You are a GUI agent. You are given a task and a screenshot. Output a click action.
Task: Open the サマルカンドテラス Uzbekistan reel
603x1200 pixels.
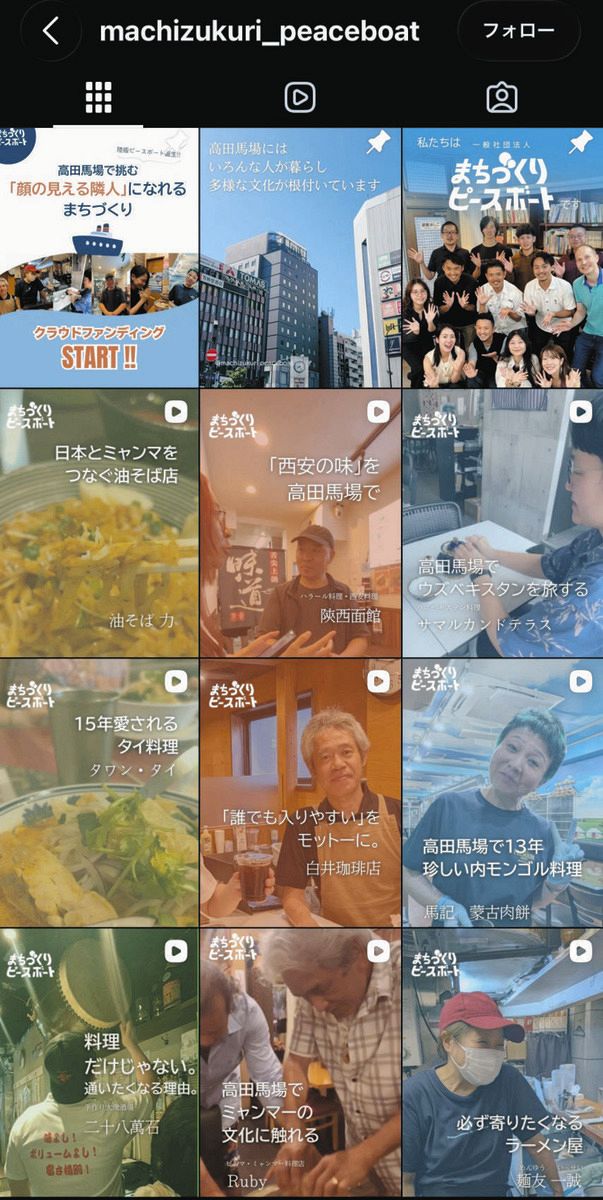(503, 523)
